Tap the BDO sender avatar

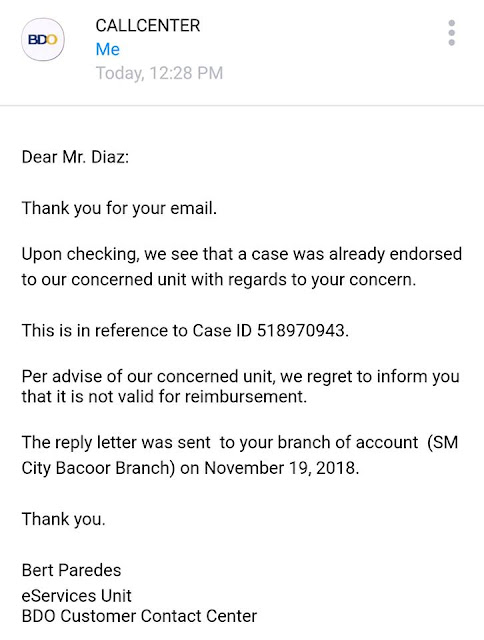pyautogui.click(x=43, y=40)
